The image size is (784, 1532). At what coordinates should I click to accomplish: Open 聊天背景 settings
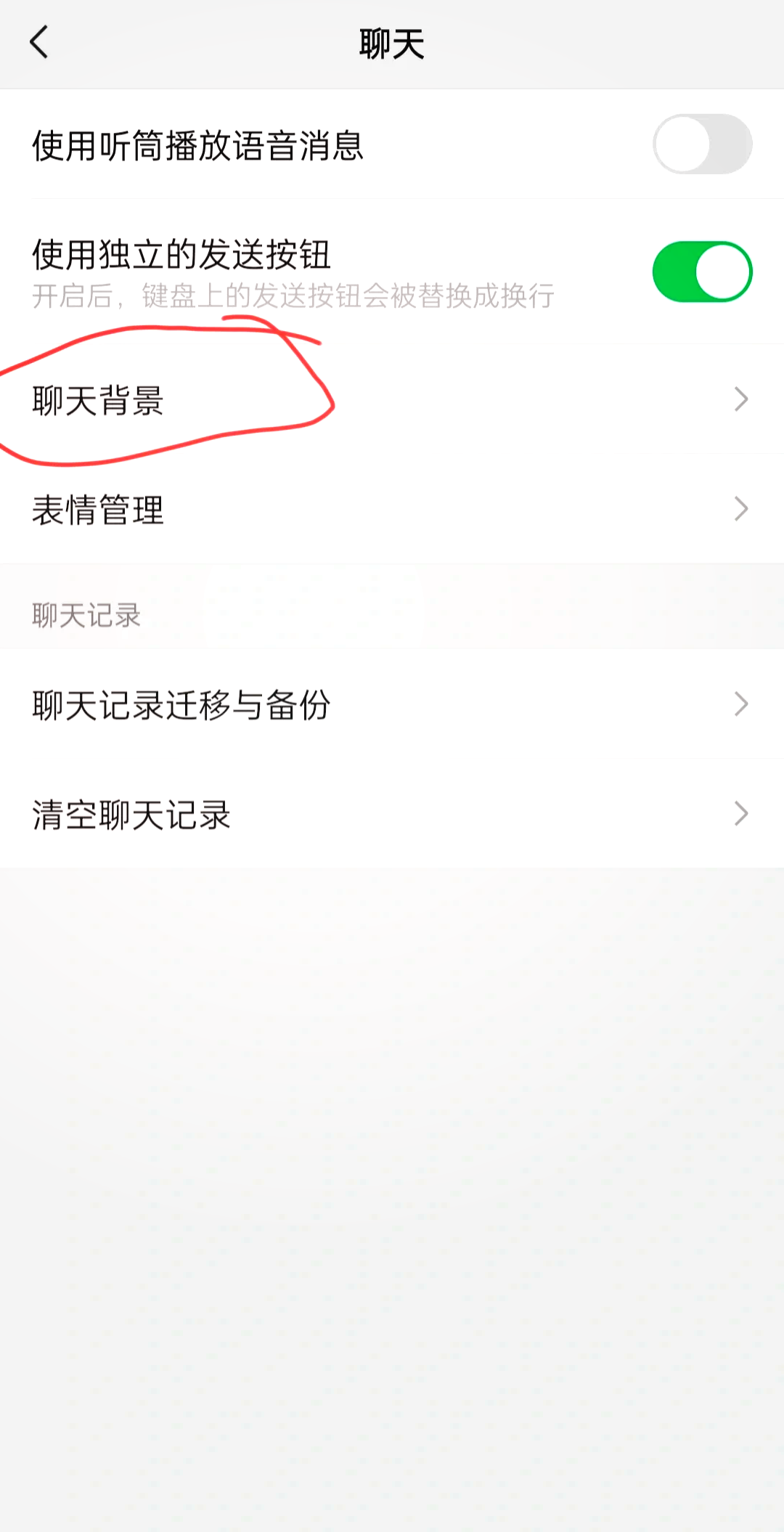point(392,399)
